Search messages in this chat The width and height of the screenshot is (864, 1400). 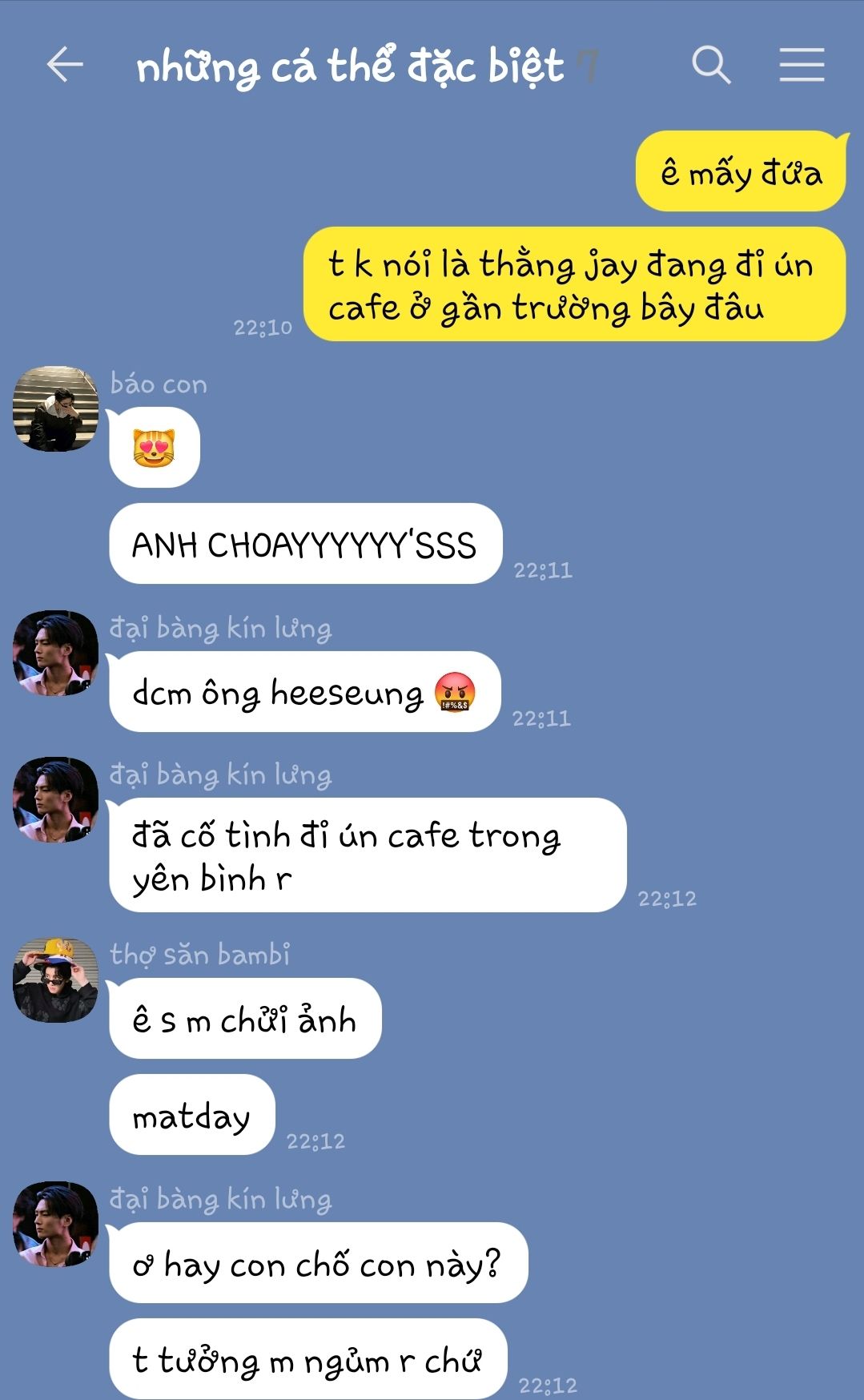(x=711, y=65)
